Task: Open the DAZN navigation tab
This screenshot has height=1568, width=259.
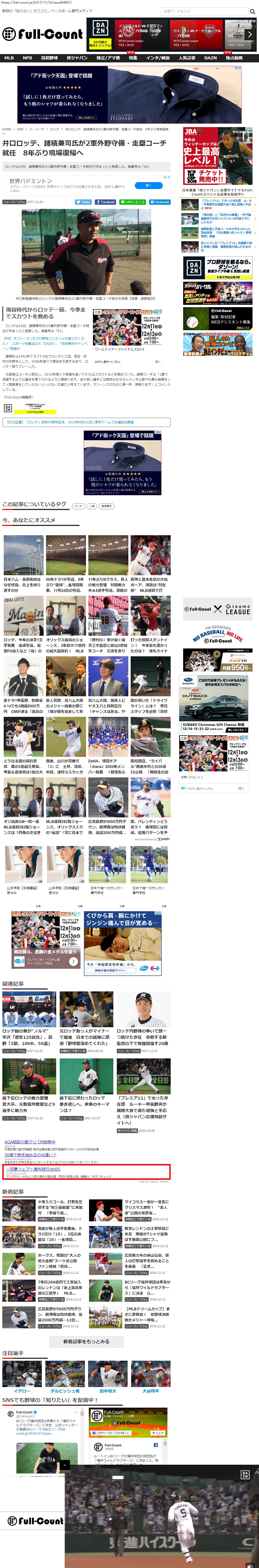Action: pyautogui.click(x=210, y=58)
